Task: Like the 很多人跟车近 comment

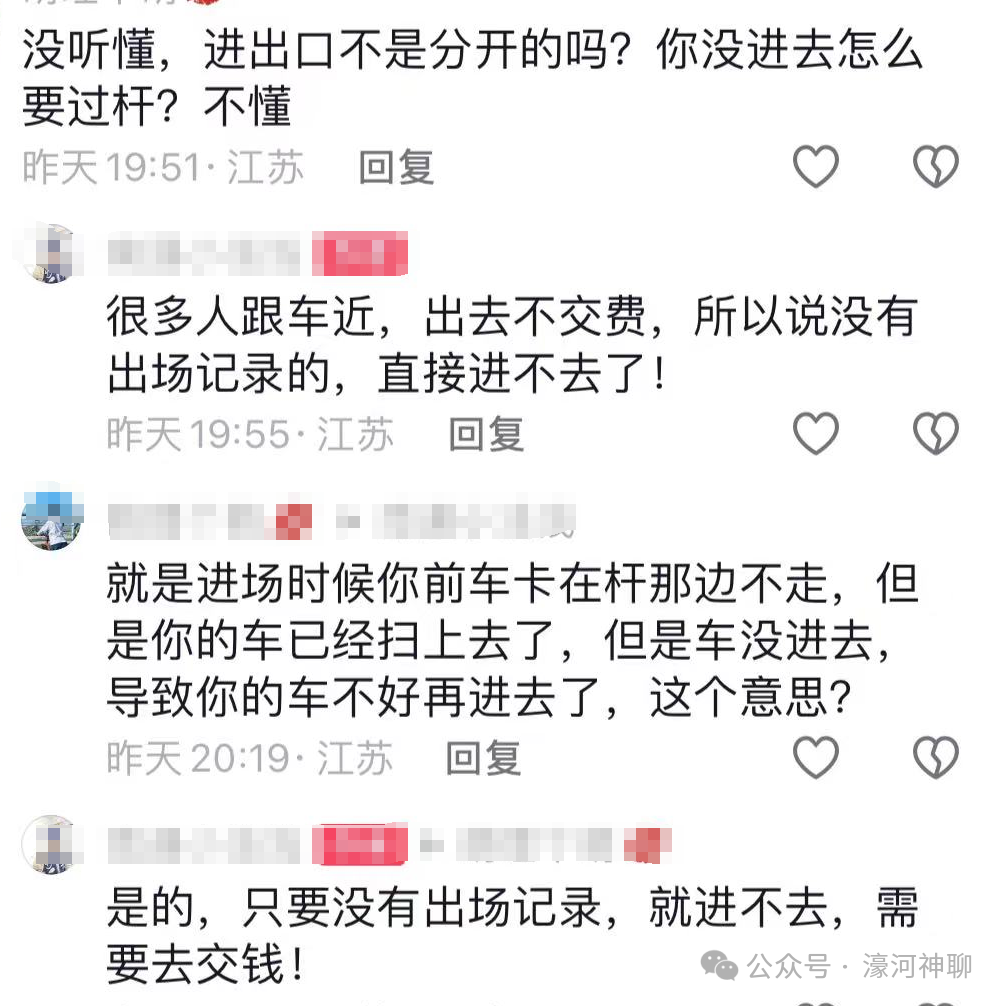Action: pos(815,433)
